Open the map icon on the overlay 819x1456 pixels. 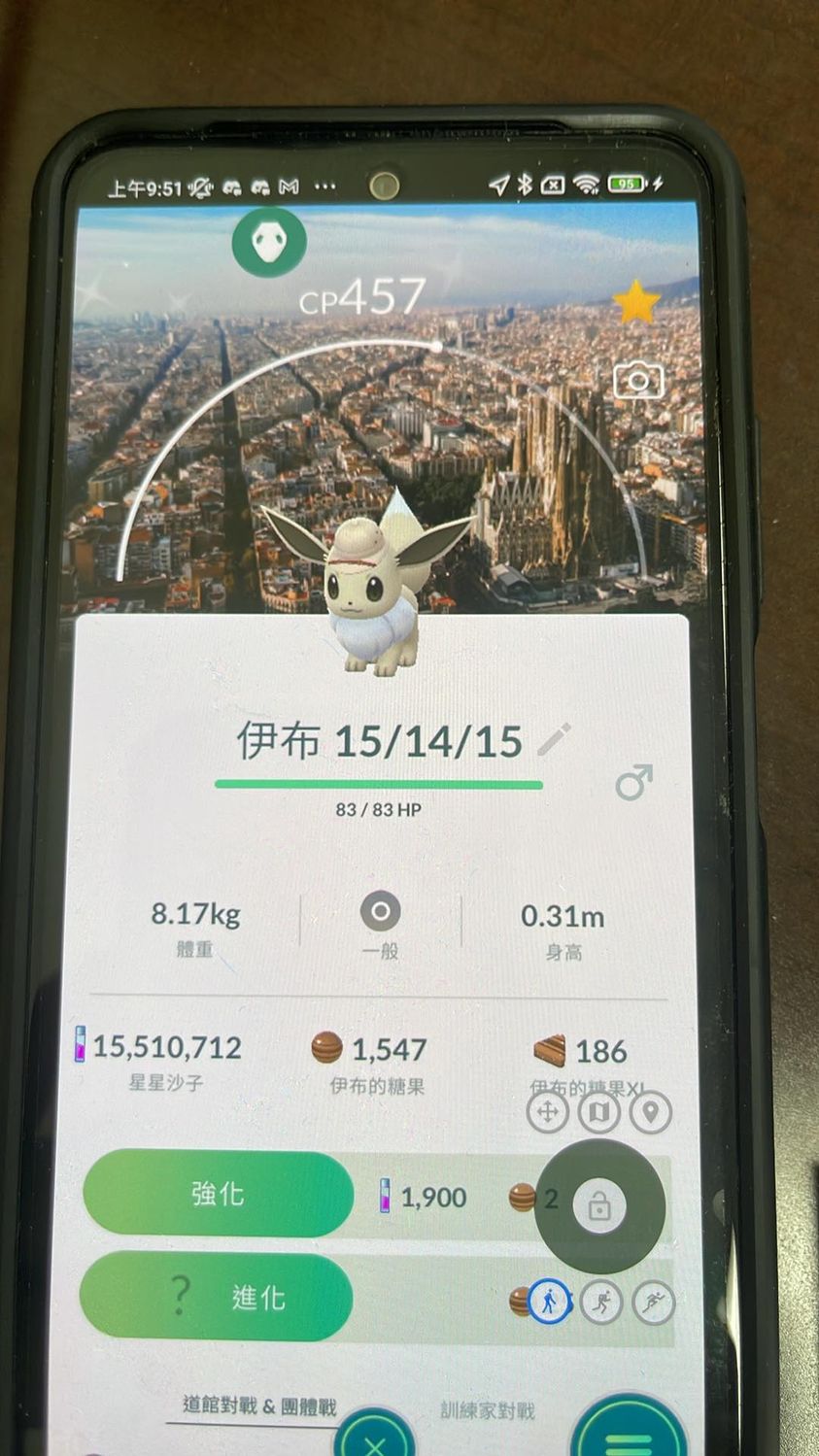click(x=598, y=1112)
